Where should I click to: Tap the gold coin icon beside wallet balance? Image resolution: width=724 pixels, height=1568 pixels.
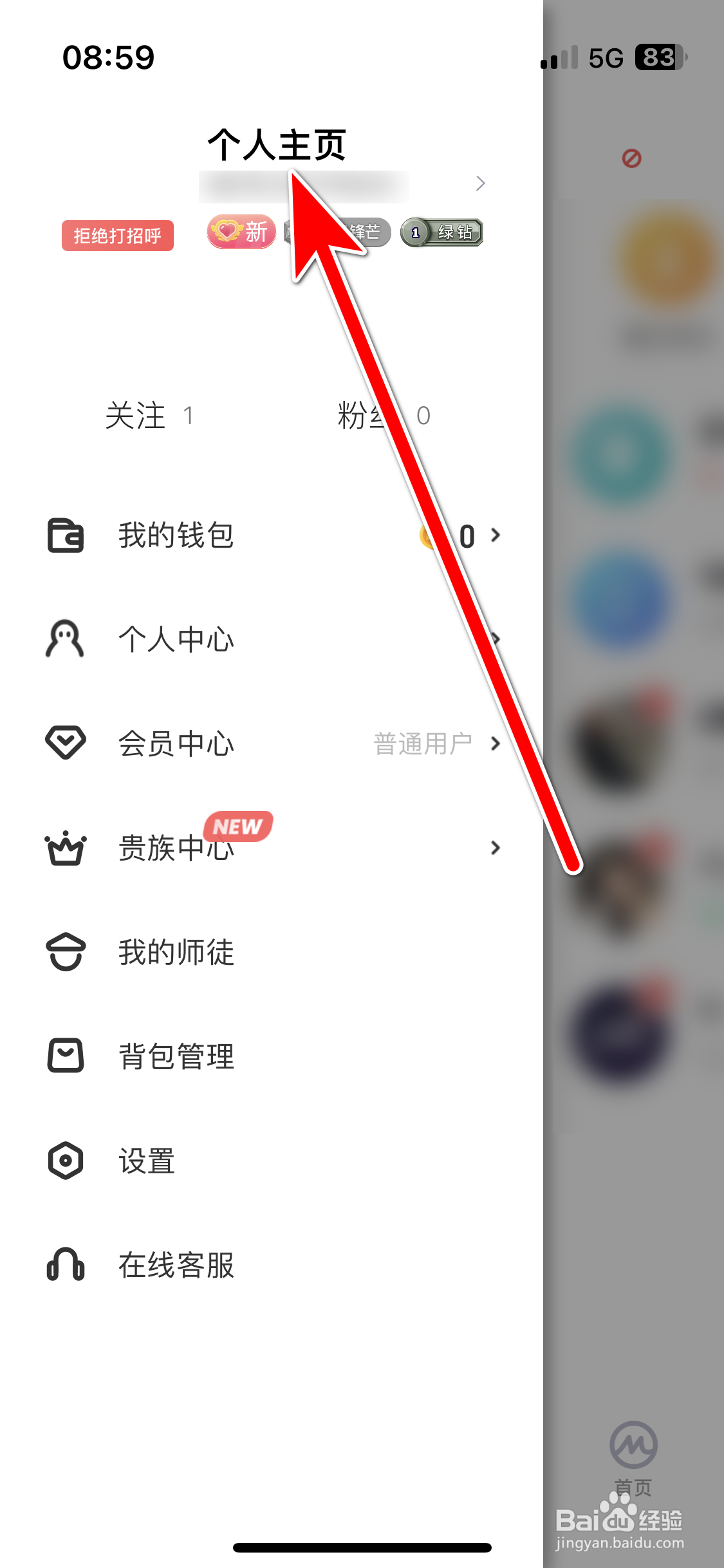(427, 536)
